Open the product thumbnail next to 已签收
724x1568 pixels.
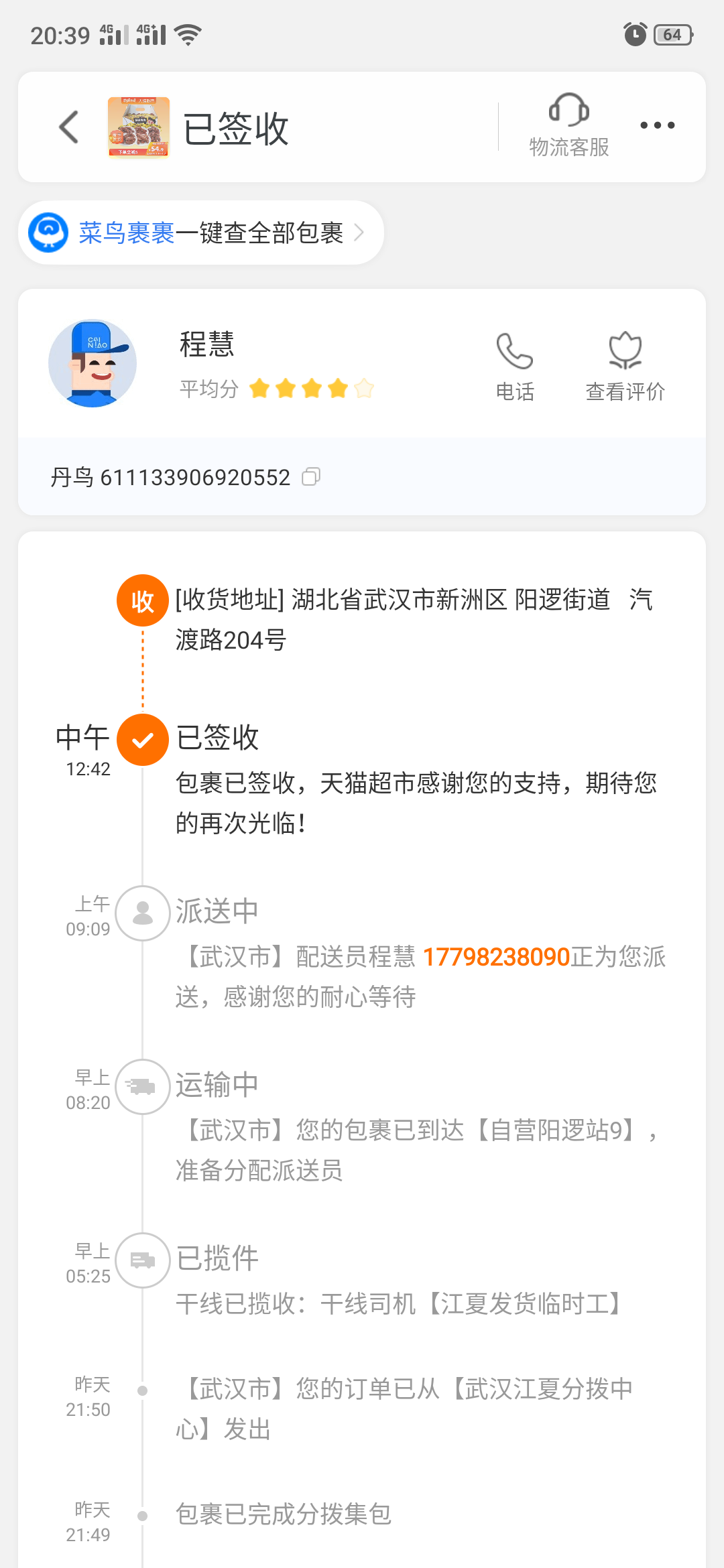(137, 126)
